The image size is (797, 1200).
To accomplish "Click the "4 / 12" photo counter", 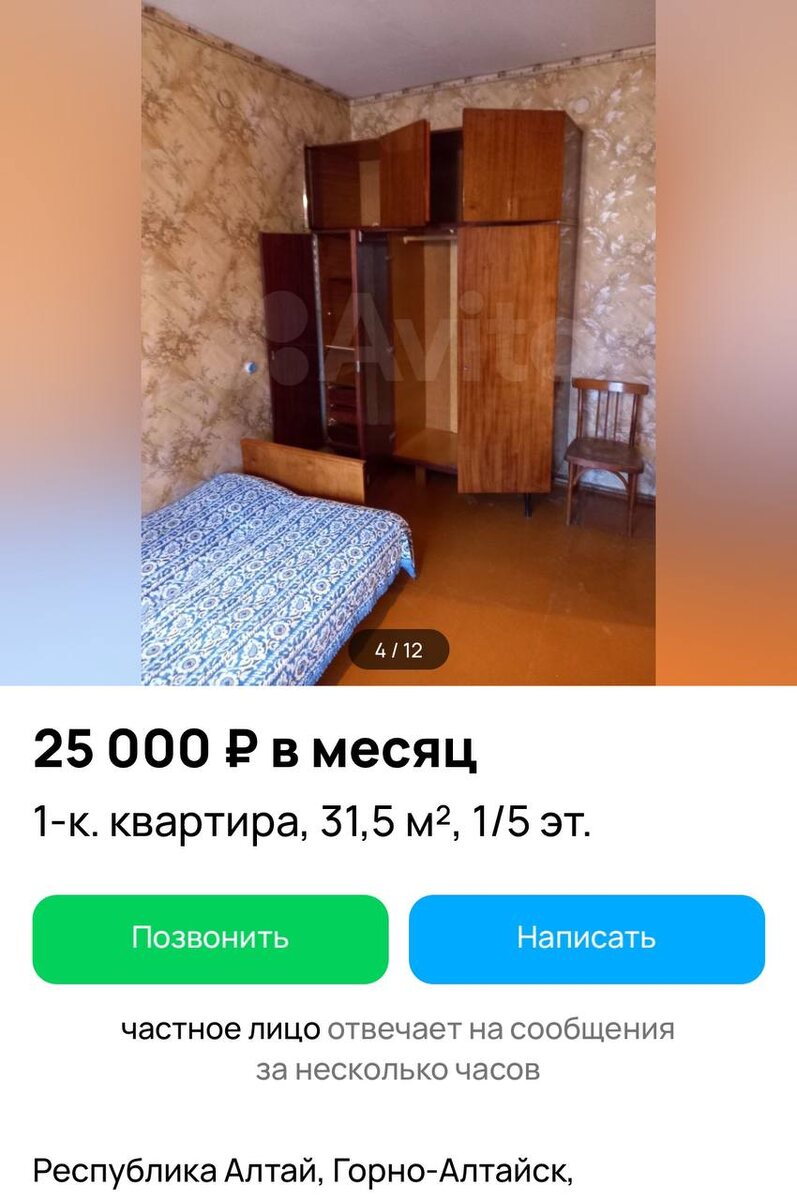I will click(400, 650).
